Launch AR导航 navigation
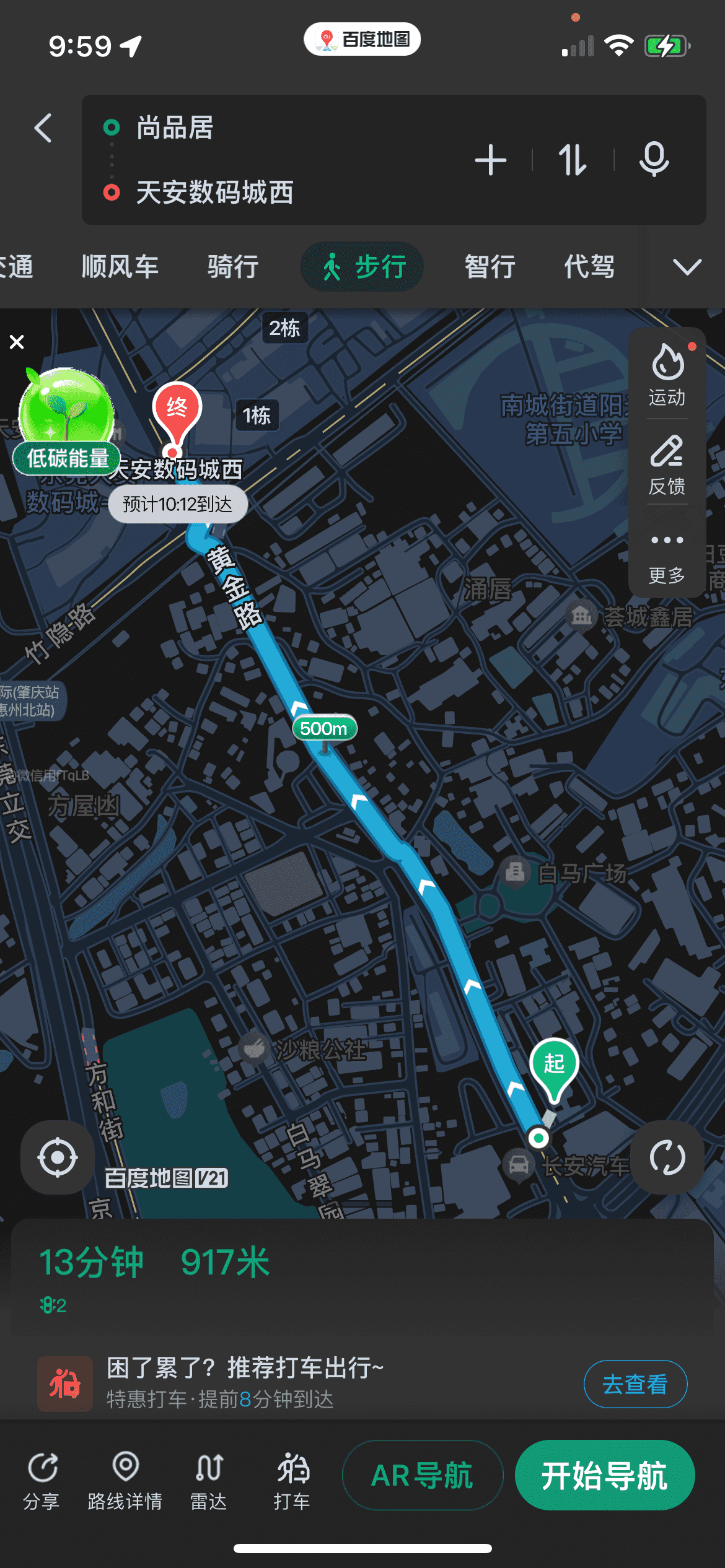The height and width of the screenshot is (1568, 725). click(x=422, y=1475)
